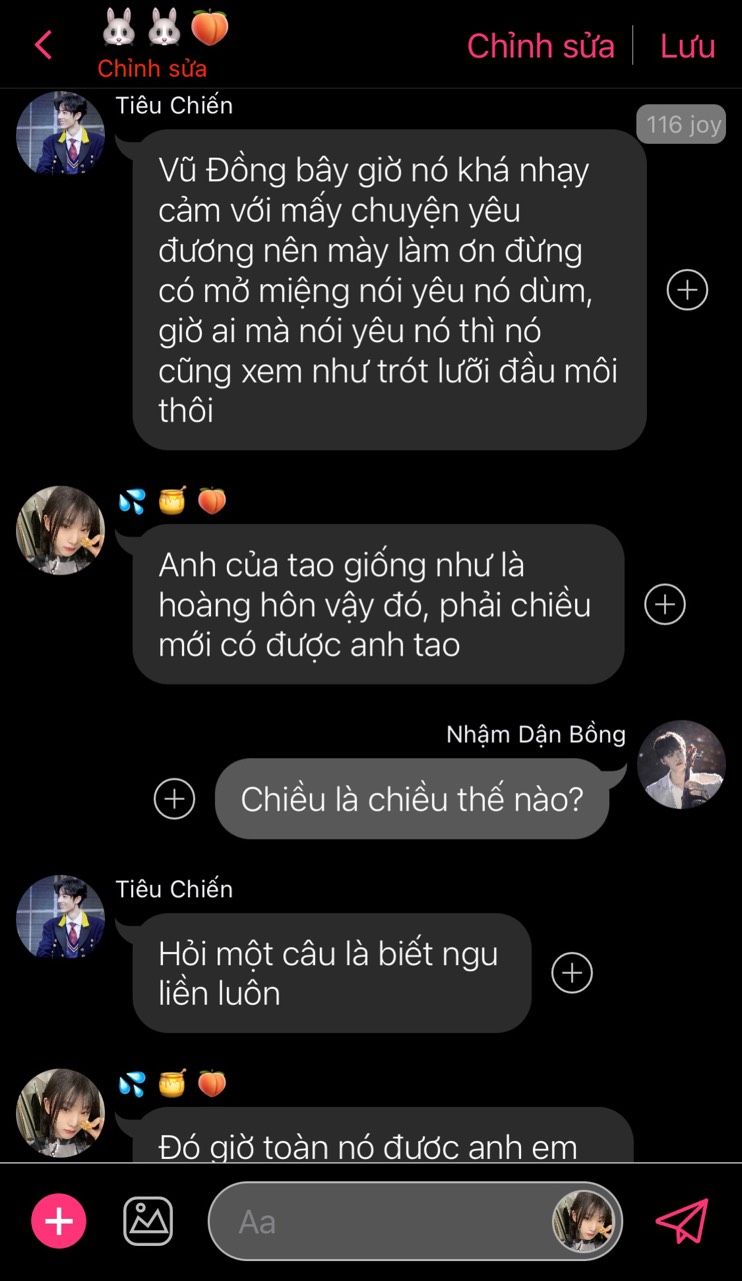Save the chat with Lưu
Viewport: 742px width, 1281px height.
tap(687, 46)
